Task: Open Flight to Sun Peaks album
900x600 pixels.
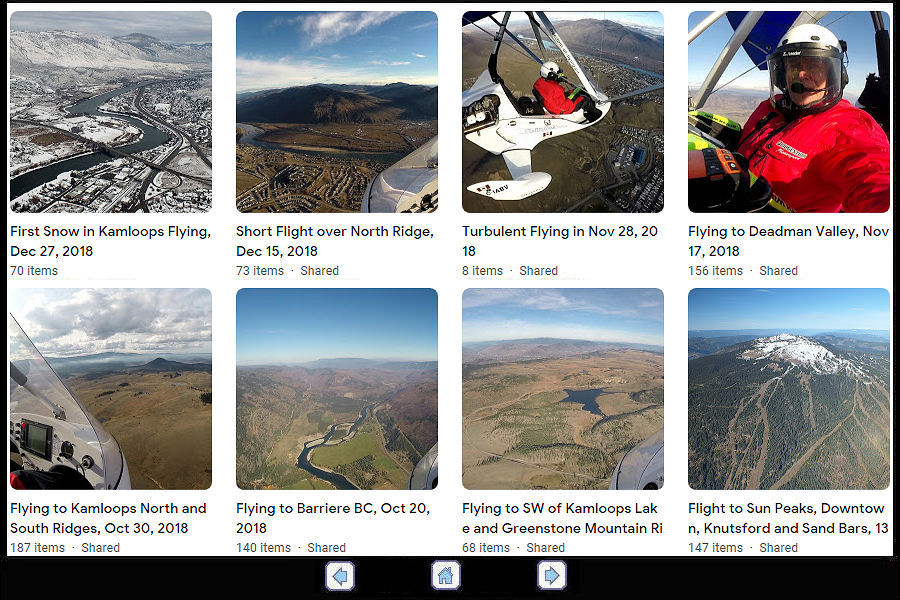Action: [788, 389]
